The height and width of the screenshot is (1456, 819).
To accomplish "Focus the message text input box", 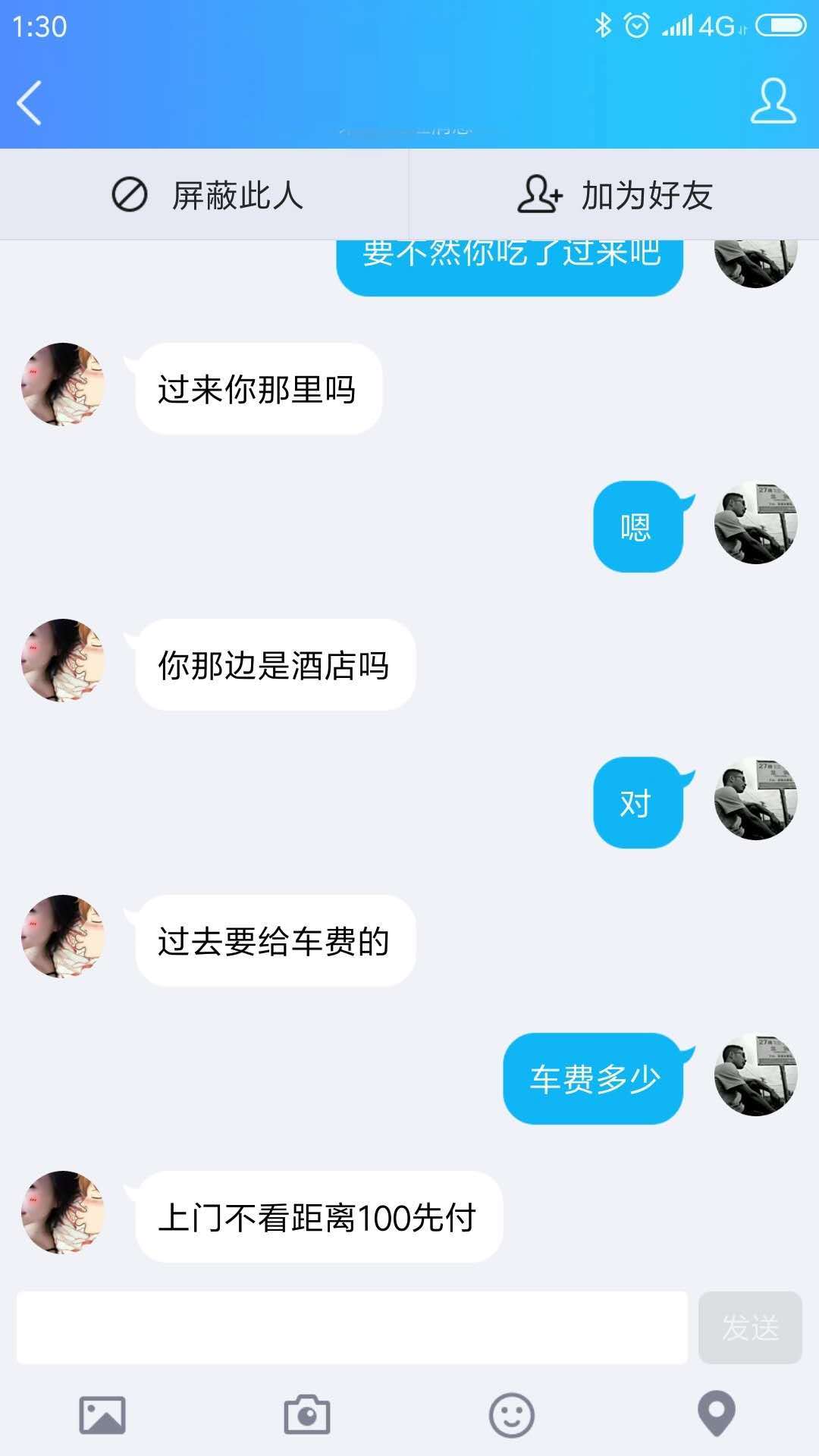I will point(352,1327).
